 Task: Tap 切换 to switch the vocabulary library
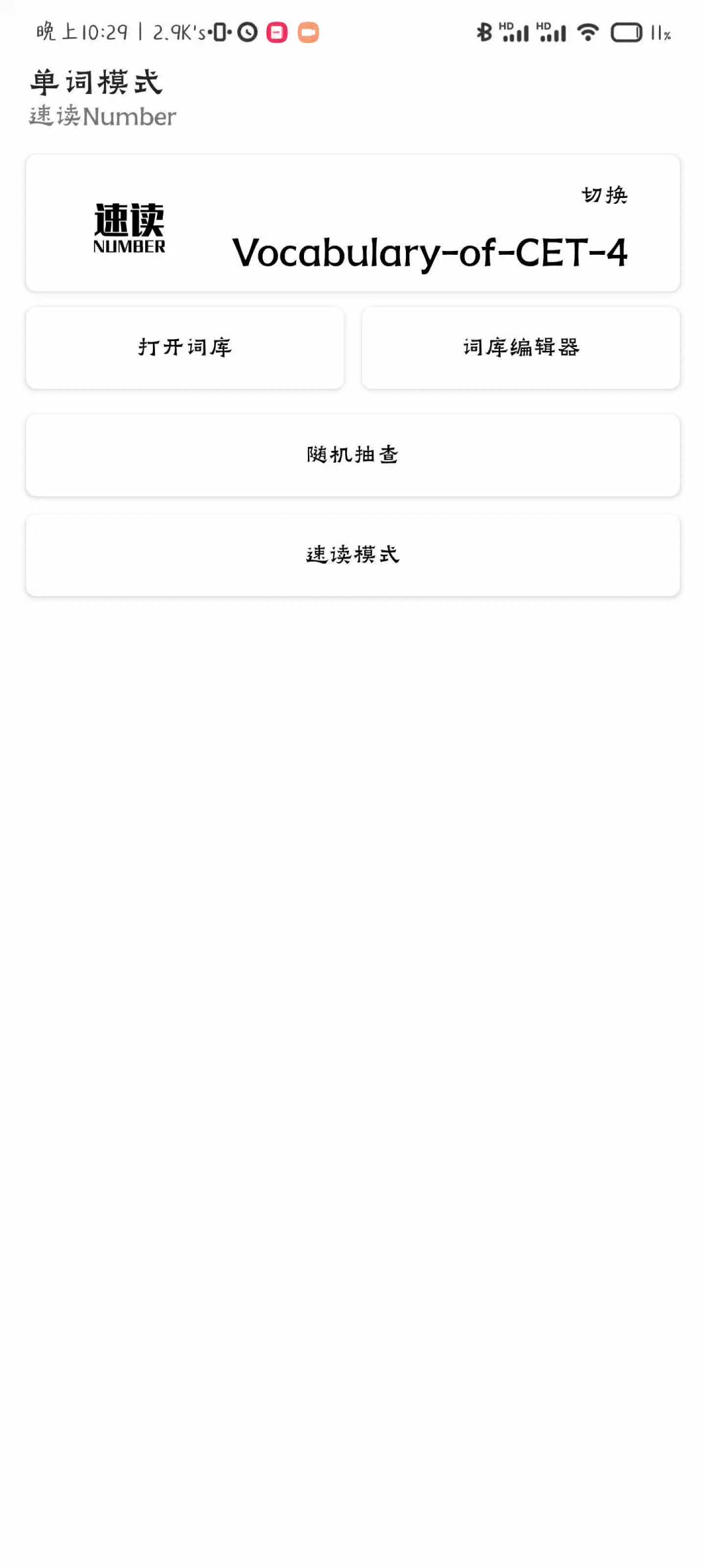pyautogui.click(x=604, y=195)
